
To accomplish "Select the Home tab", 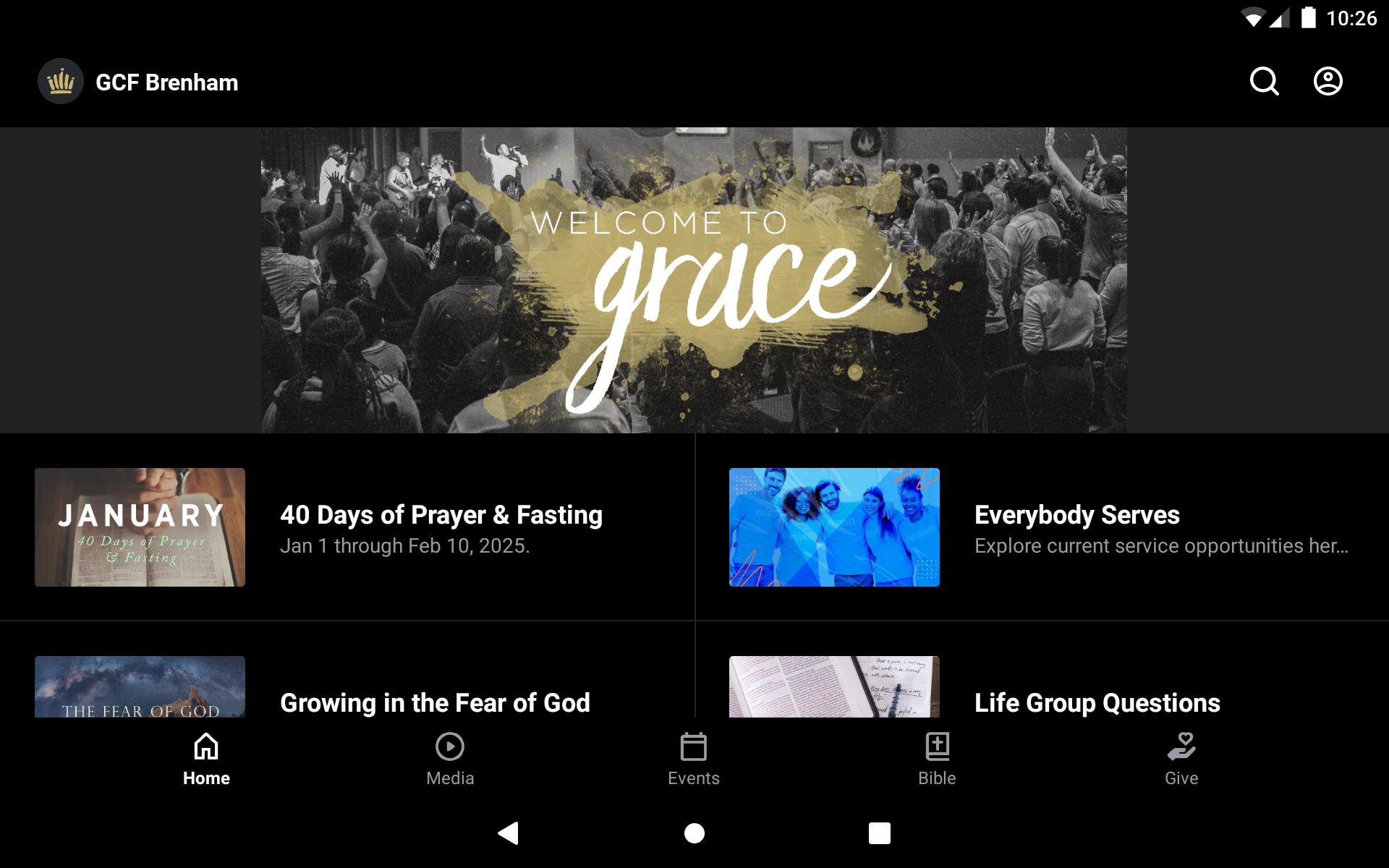I will [x=206, y=759].
